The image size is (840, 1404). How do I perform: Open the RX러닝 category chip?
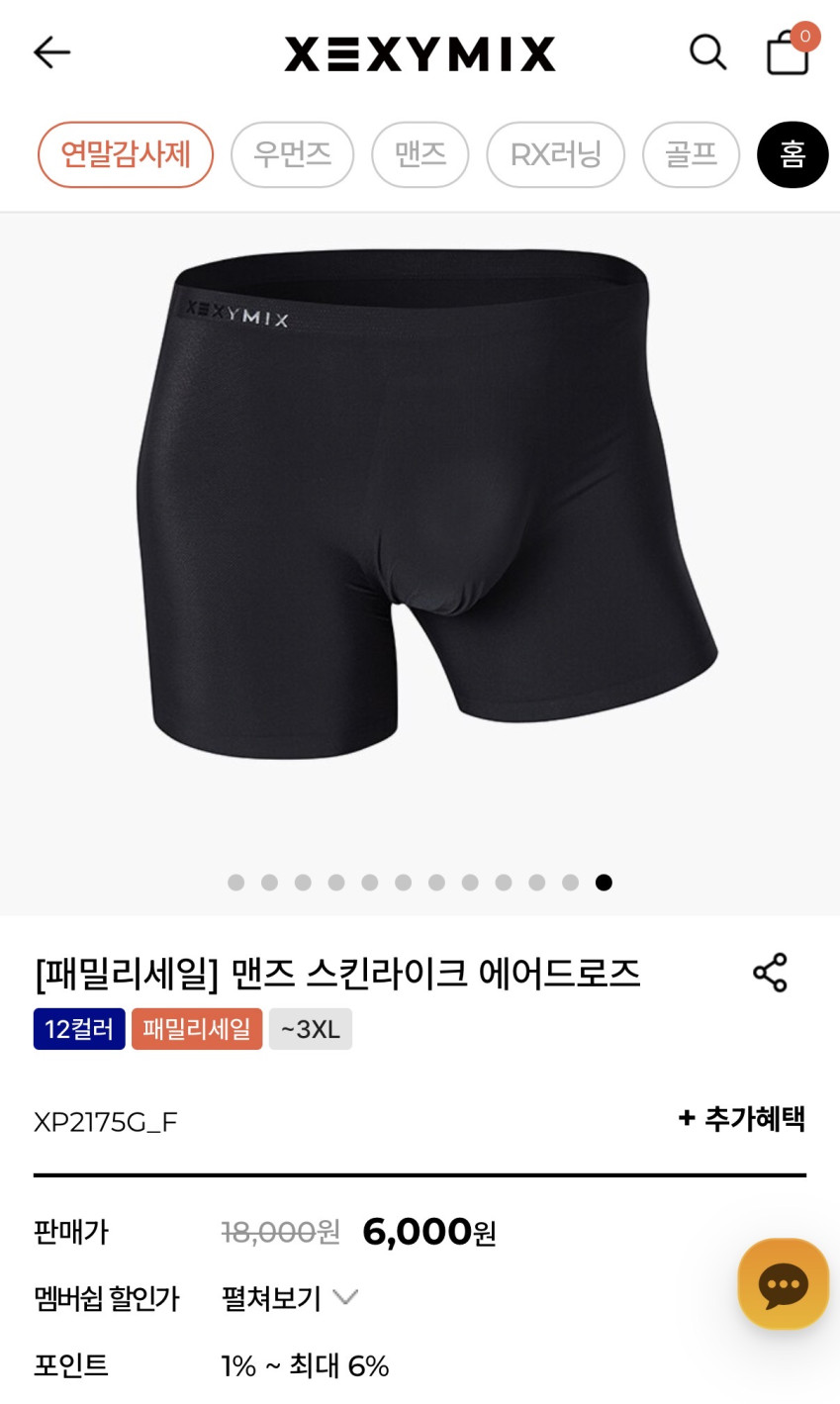(x=555, y=154)
